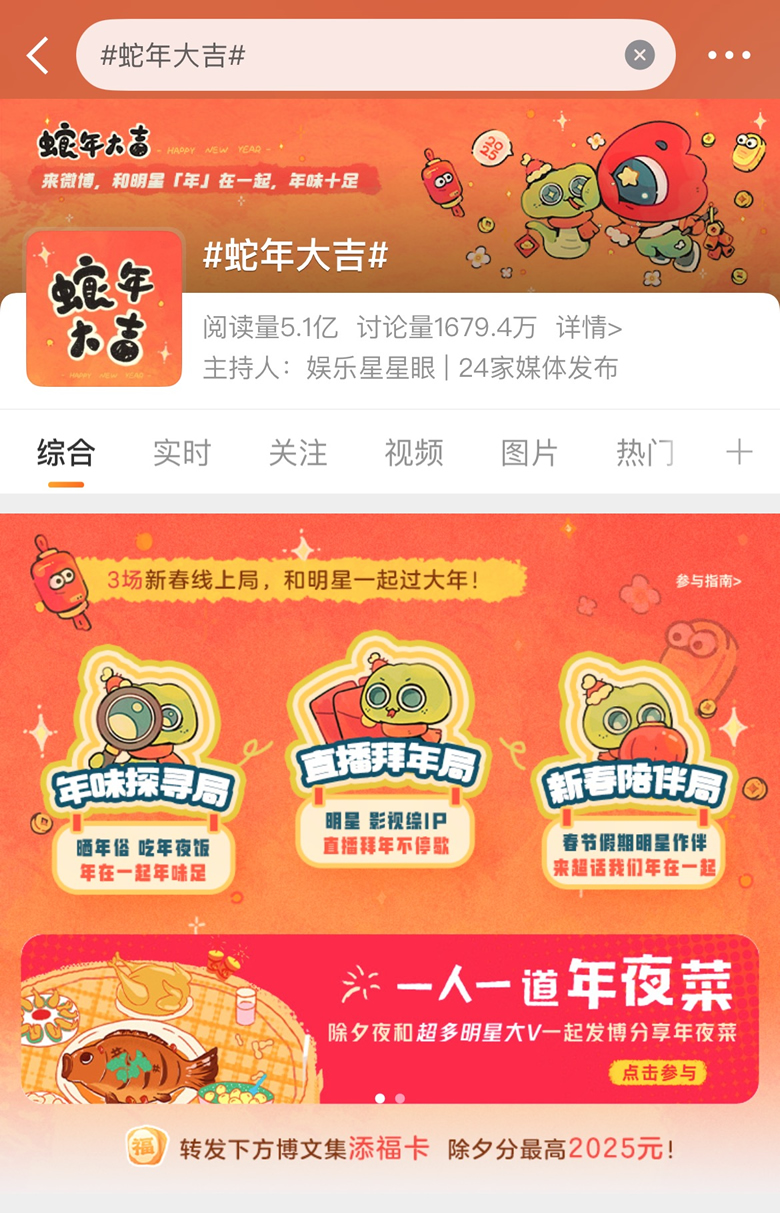The height and width of the screenshot is (1213, 780).
Task: Switch to the 热门 tab
Action: pyautogui.click(x=644, y=453)
